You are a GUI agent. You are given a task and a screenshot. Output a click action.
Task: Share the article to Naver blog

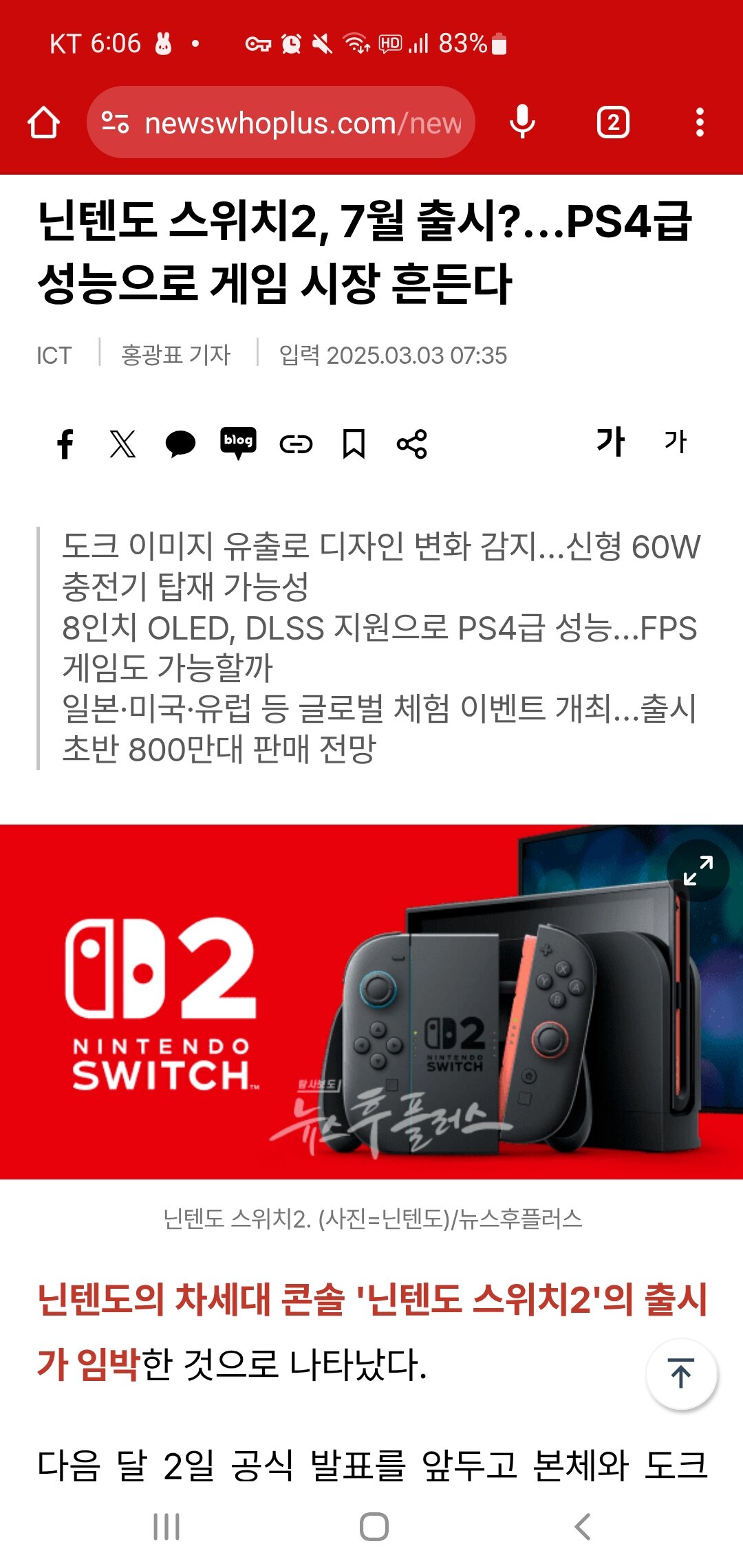point(238,443)
